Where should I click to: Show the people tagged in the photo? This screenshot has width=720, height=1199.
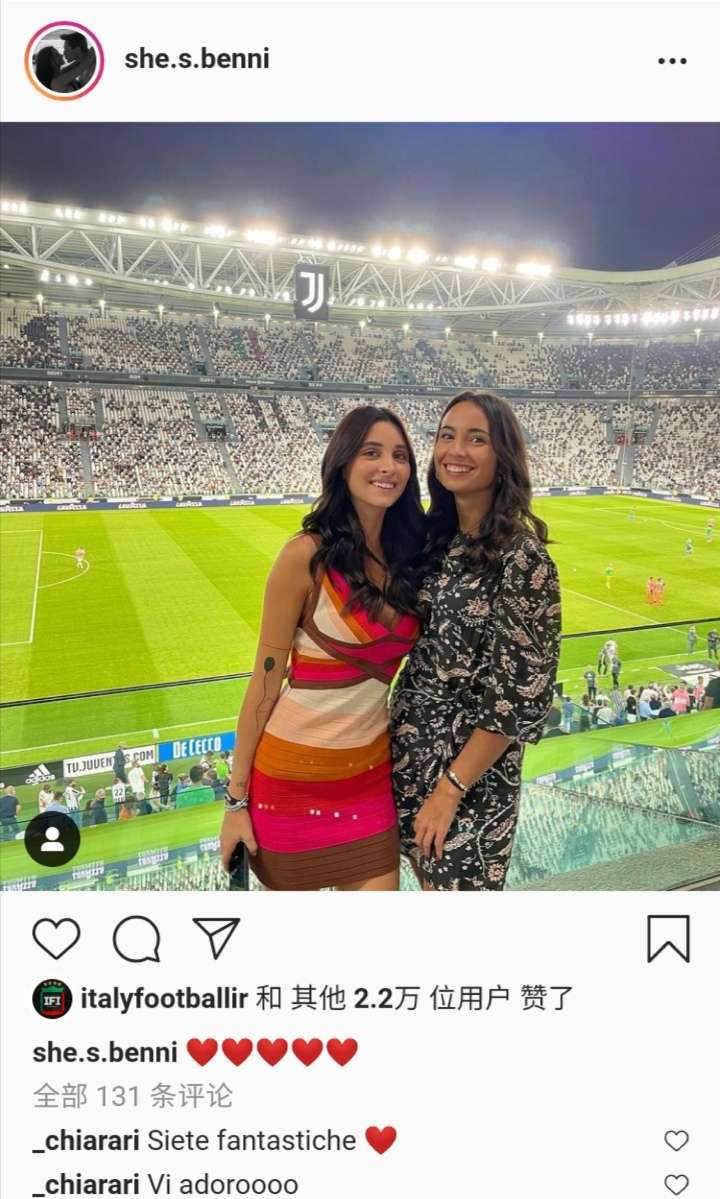(x=52, y=839)
